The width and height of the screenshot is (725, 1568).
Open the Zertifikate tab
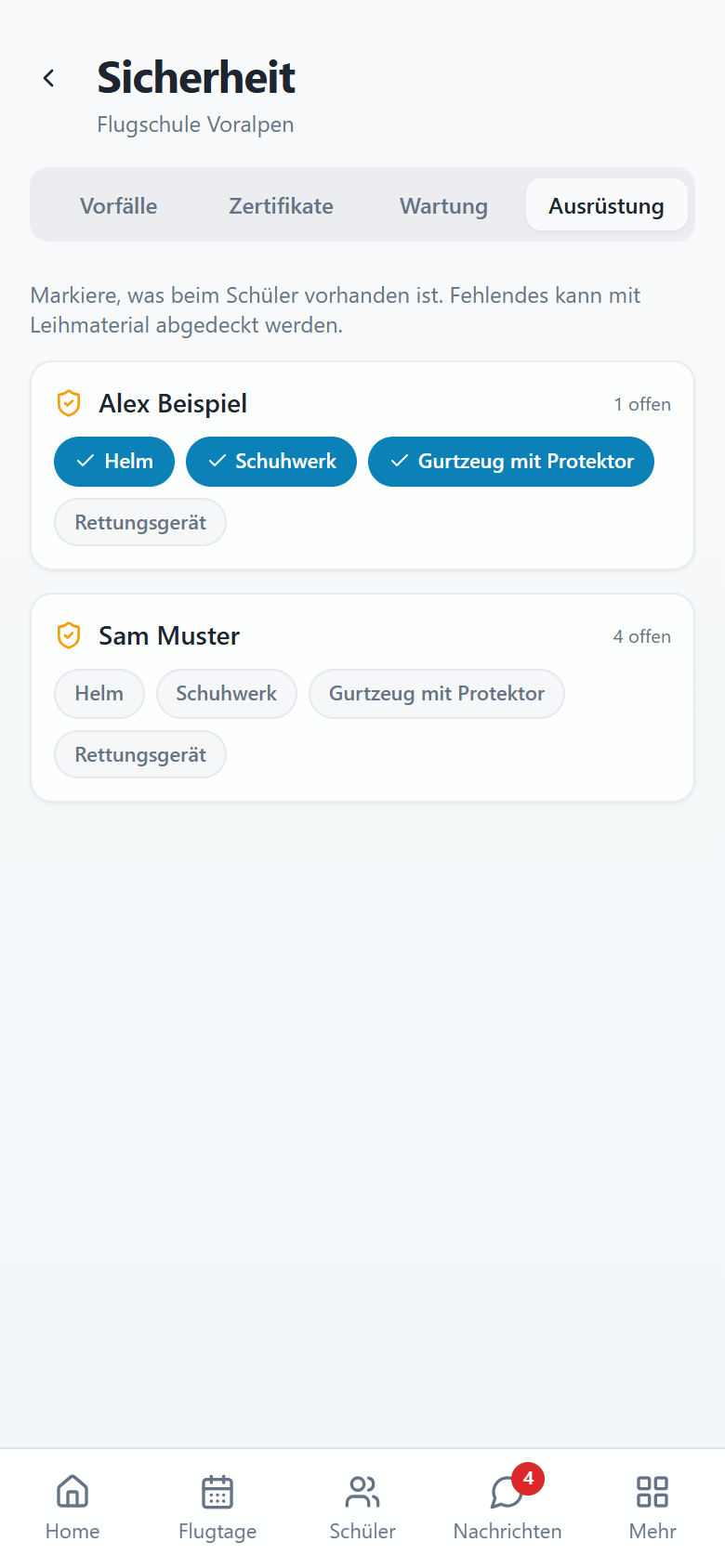point(281,205)
